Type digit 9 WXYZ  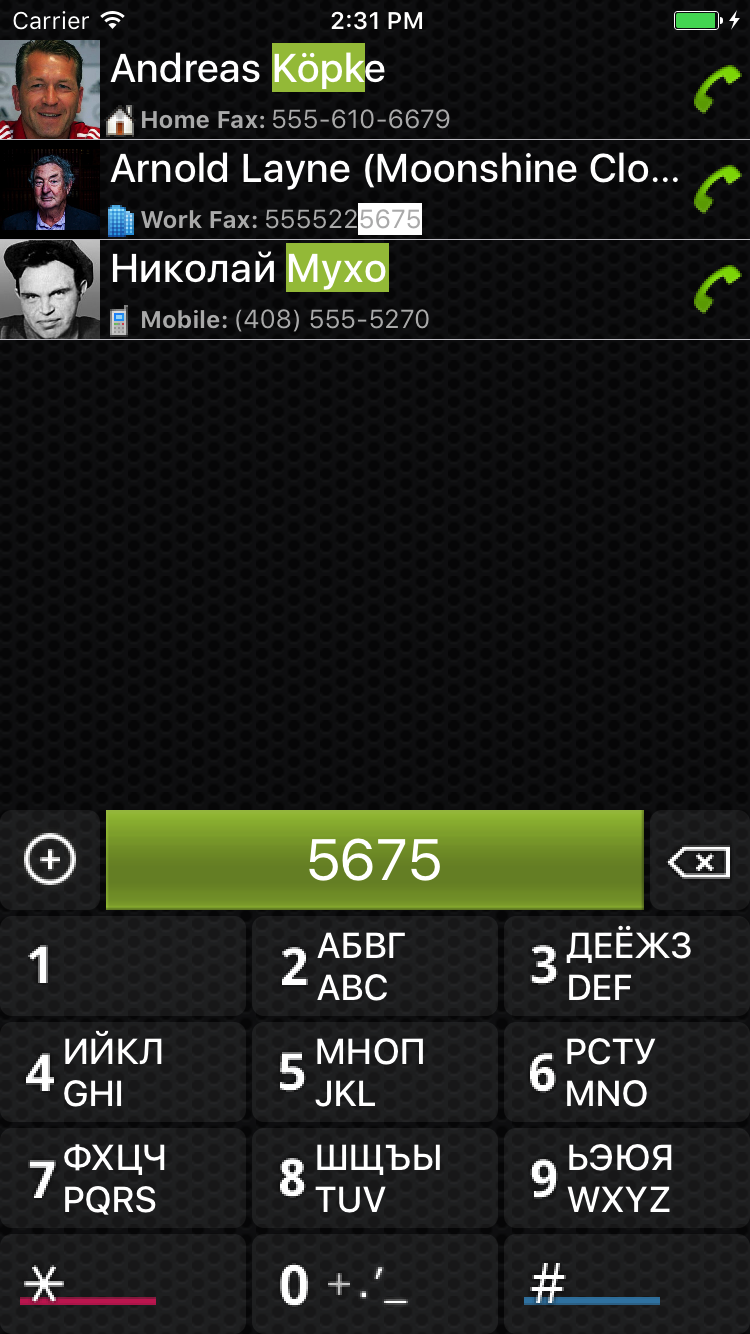pyautogui.click(x=626, y=1178)
